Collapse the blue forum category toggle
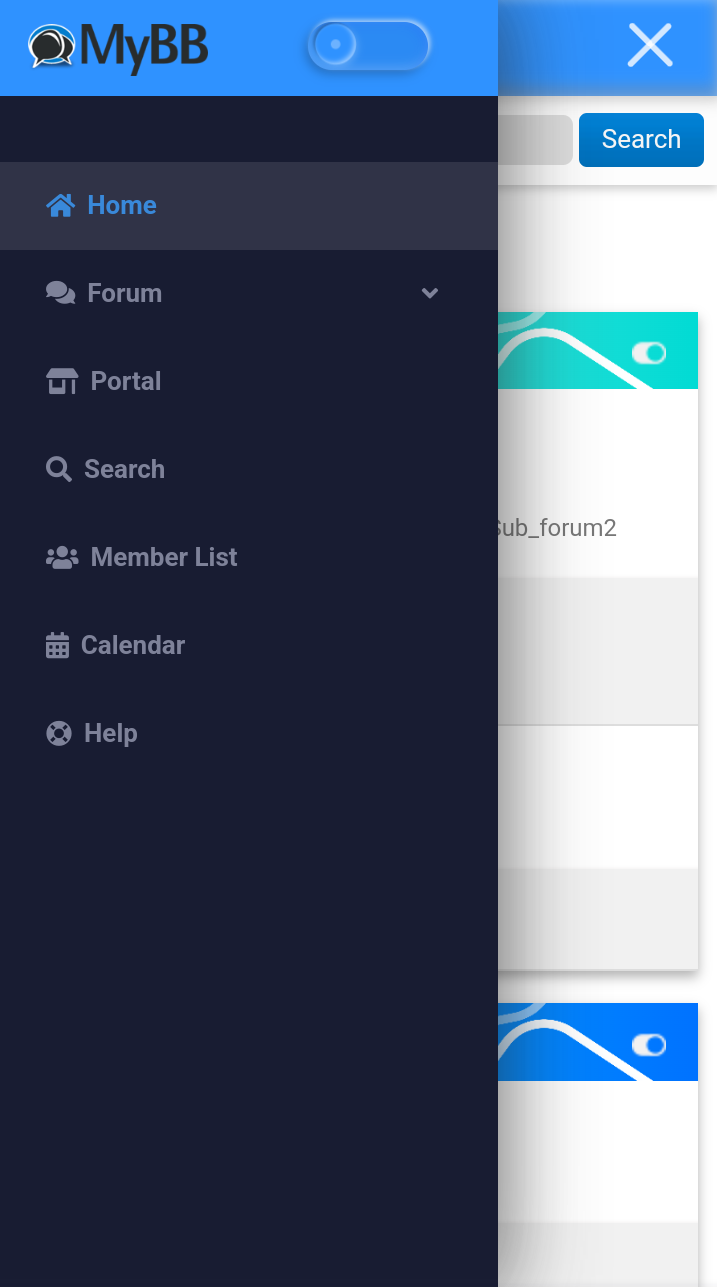This screenshot has height=1287, width=717. point(649,1045)
